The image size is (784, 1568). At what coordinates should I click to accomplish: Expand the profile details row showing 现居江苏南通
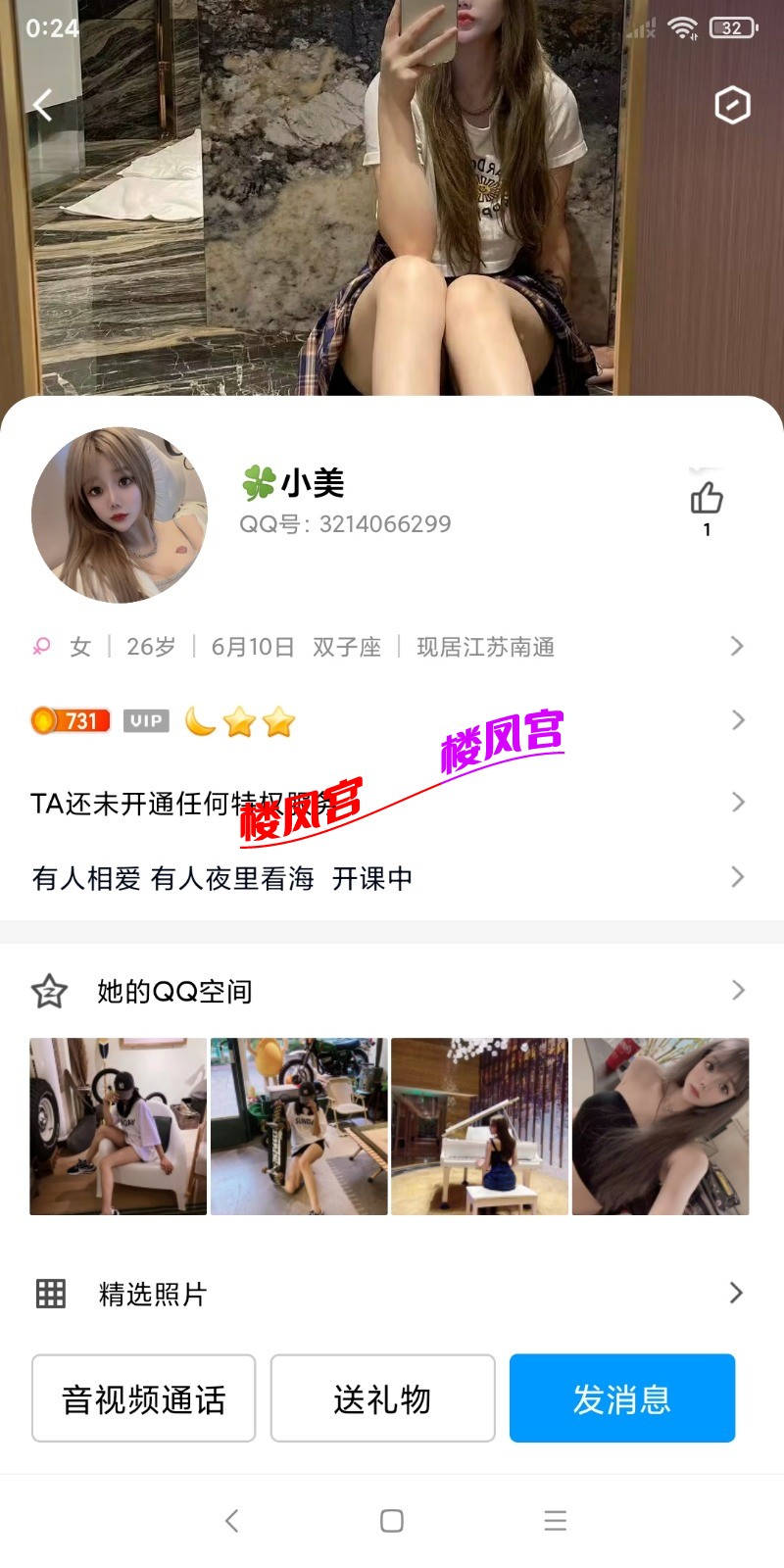[736, 646]
